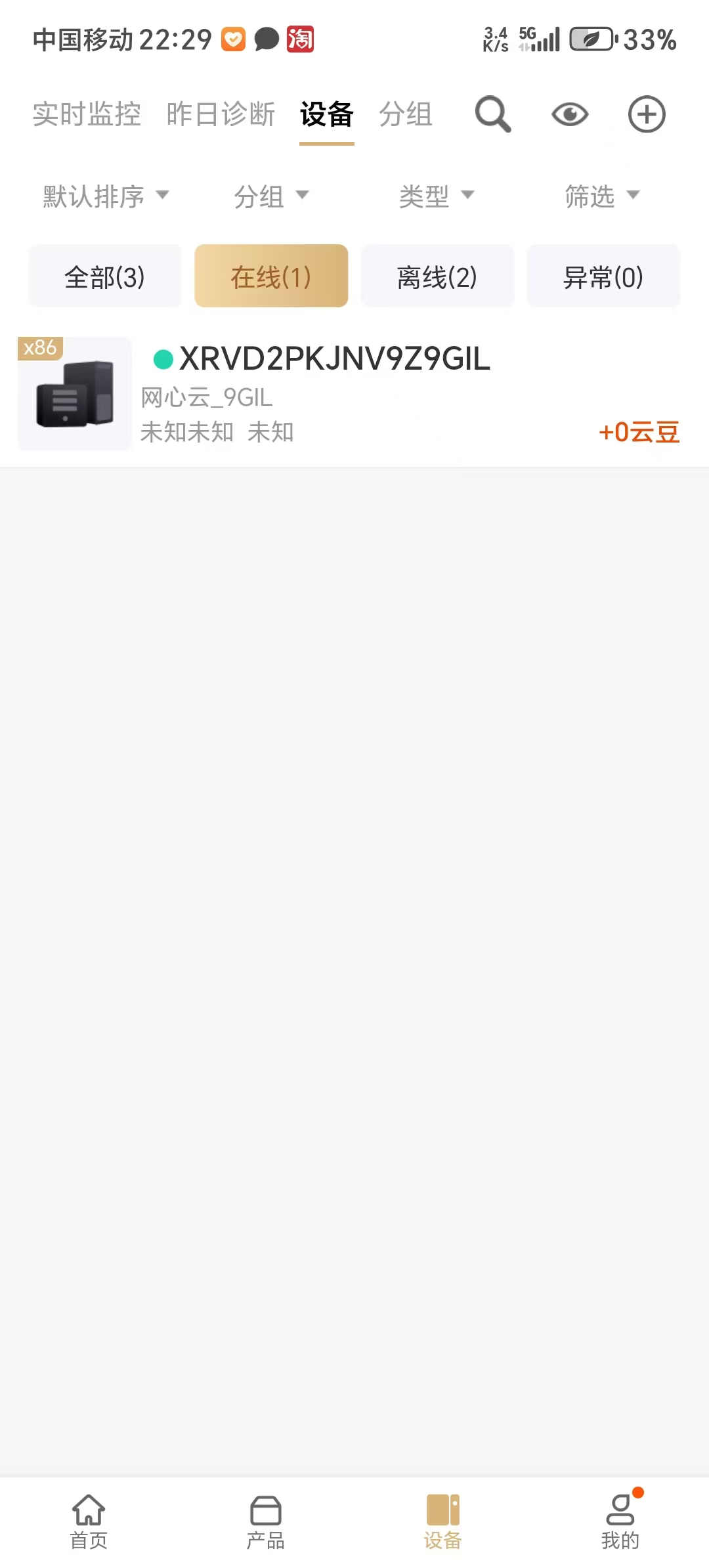Filter by 离线(2) devices

(x=437, y=276)
